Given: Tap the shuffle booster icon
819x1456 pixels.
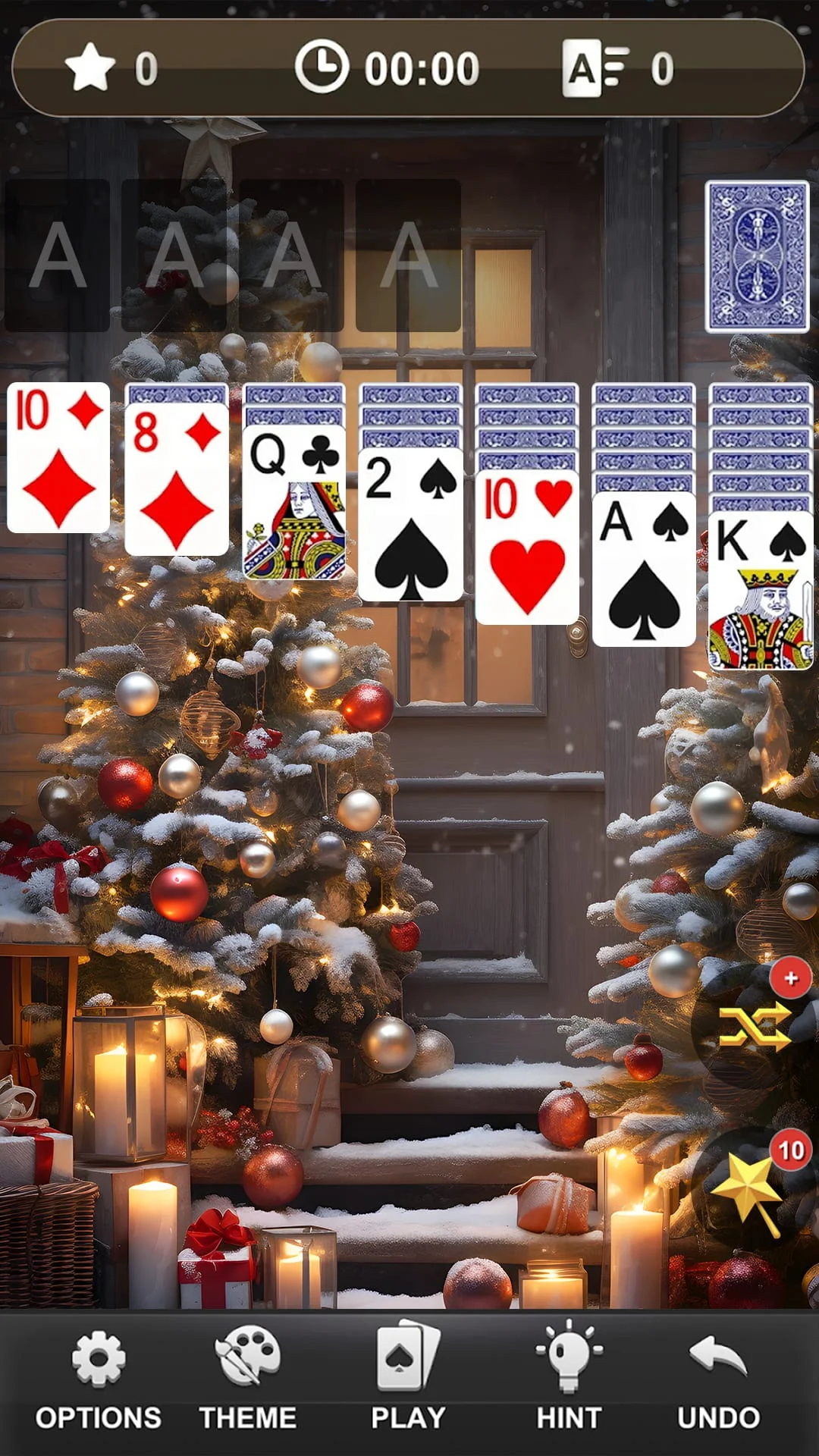Looking at the screenshot, I should click(x=754, y=1028).
